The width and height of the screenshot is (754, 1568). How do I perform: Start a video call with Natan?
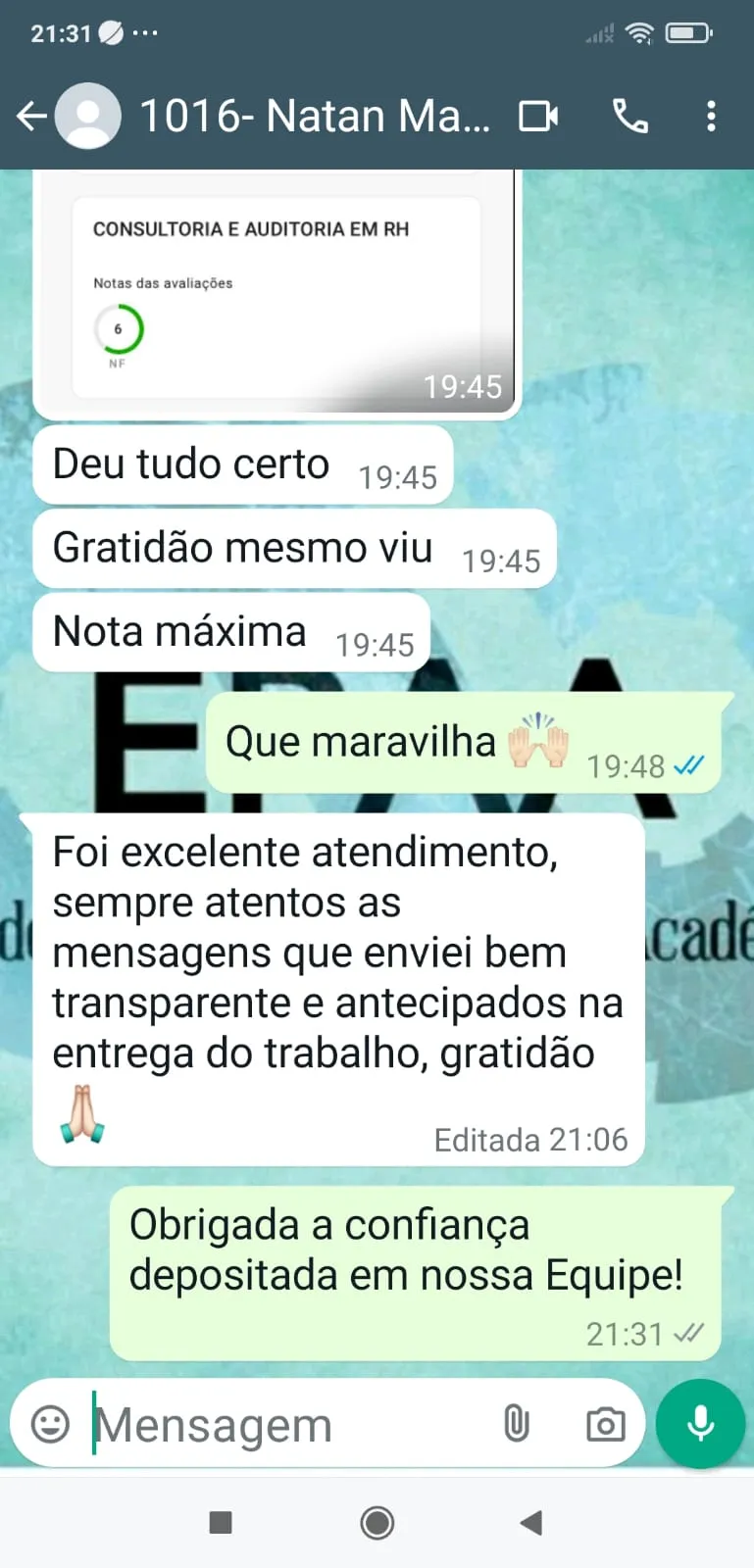pos(537,117)
